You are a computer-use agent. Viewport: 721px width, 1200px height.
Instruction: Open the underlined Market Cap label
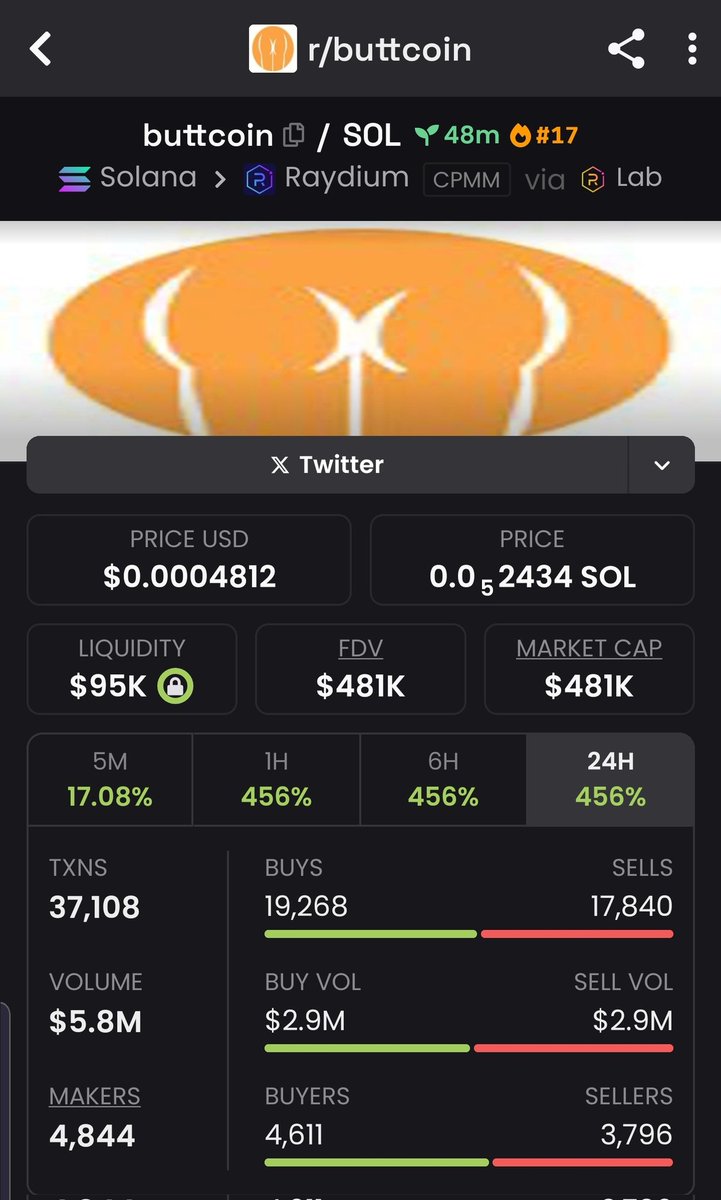[589, 648]
